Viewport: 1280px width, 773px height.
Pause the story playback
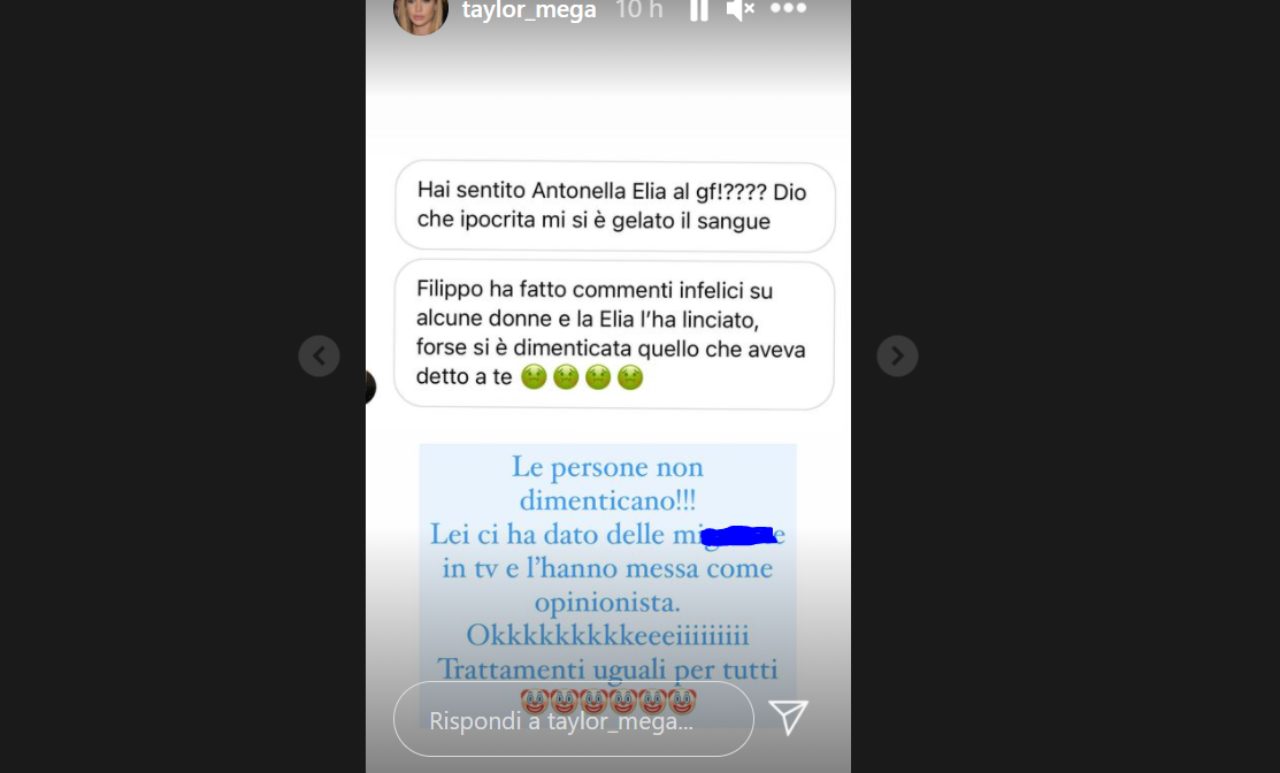point(698,10)
